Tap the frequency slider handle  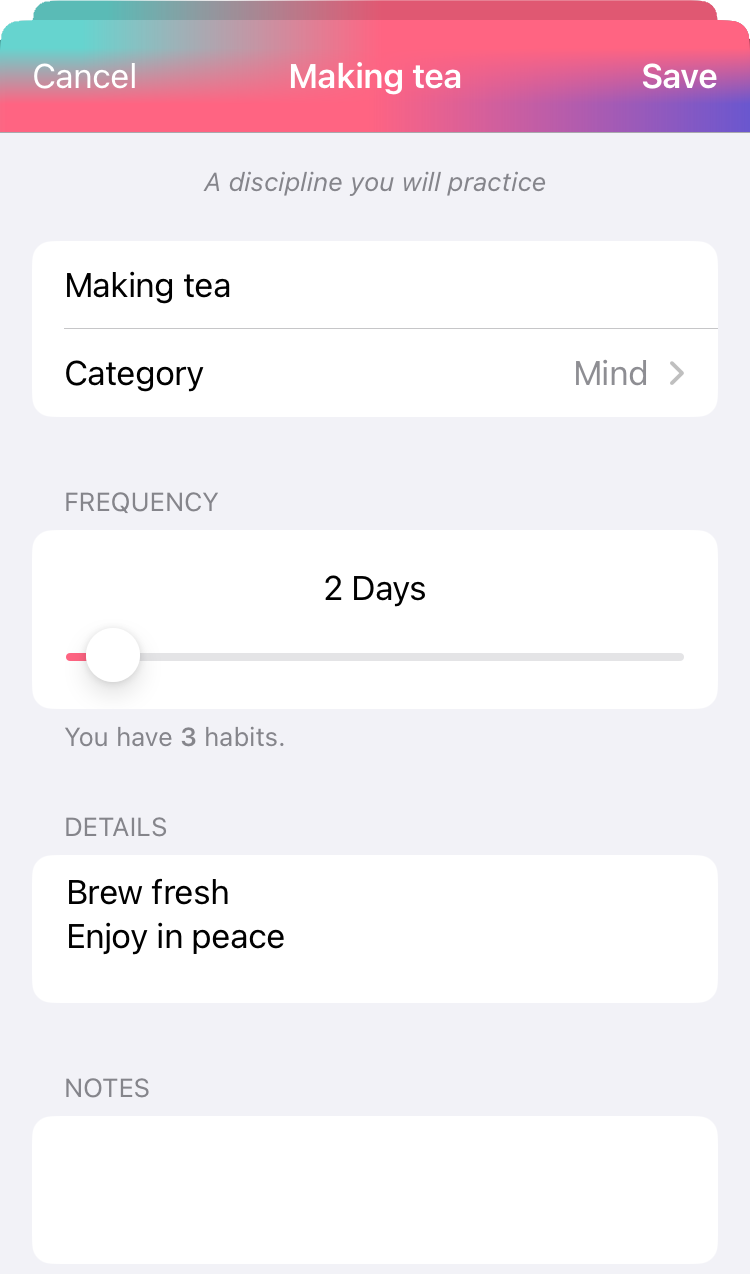[x=113, y=656]
